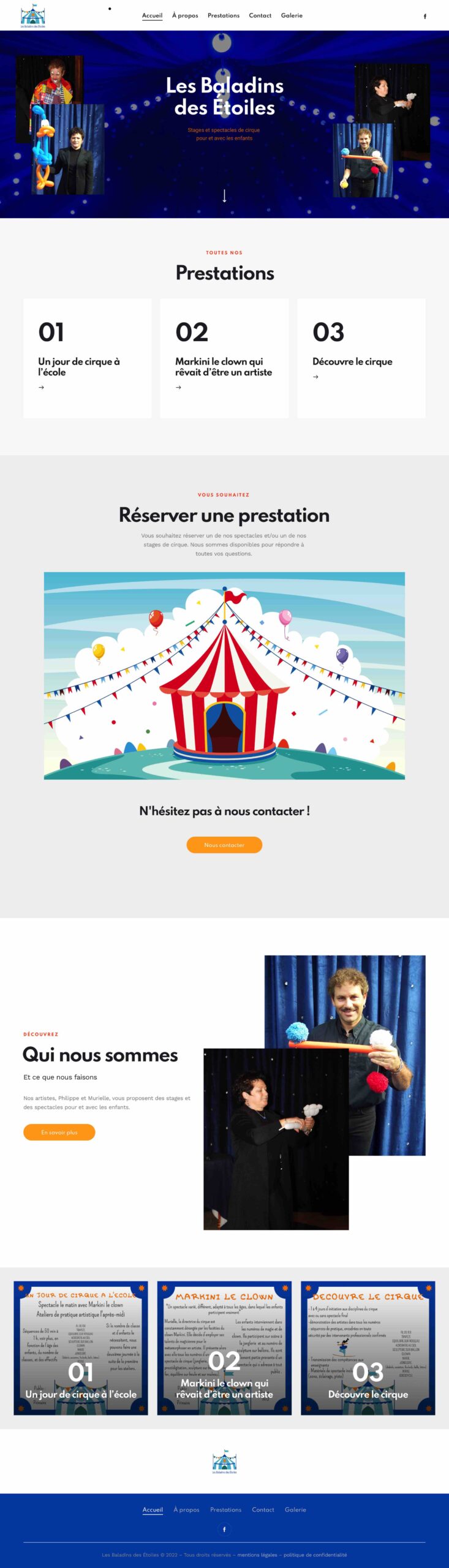
Task: Open À propos in the top menu
Action: pyautogui.click(x=185, y=15)
